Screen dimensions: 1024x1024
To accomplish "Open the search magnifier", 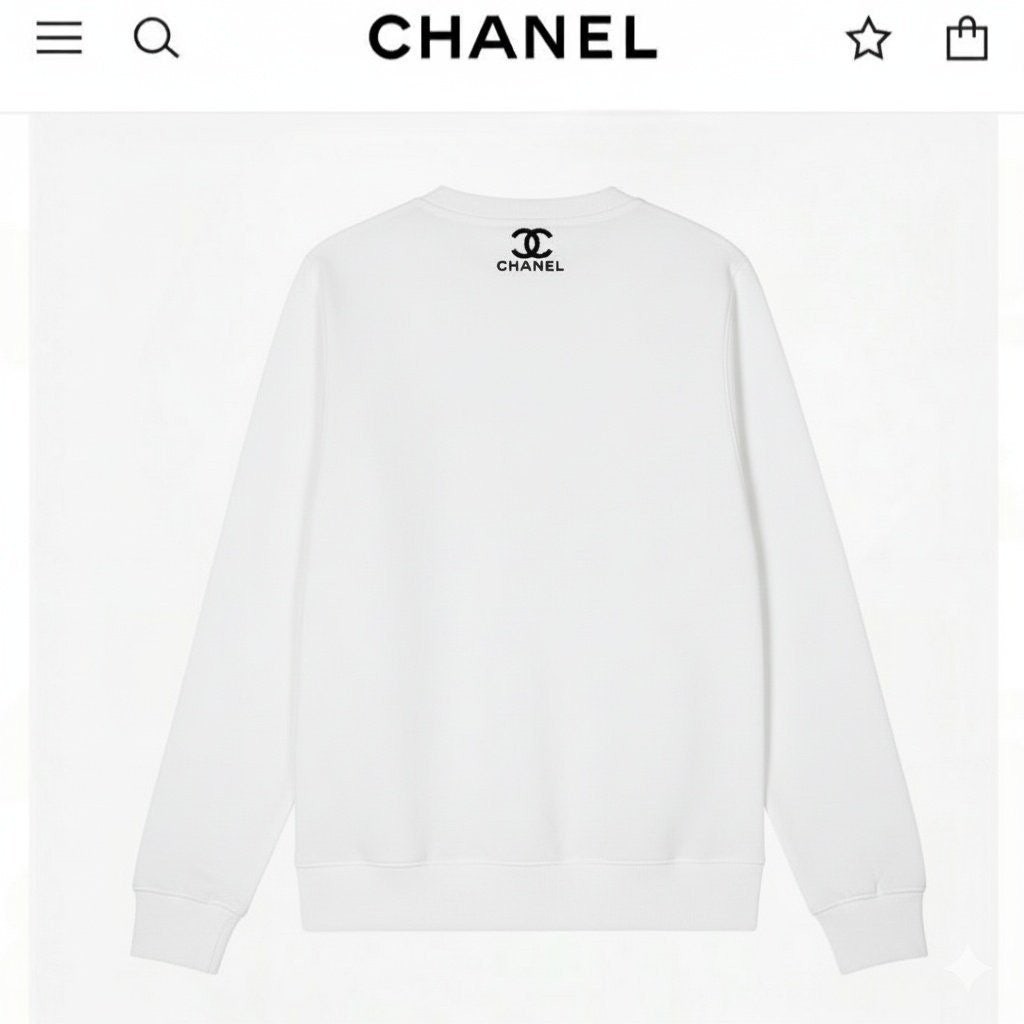I will [156, 39].
